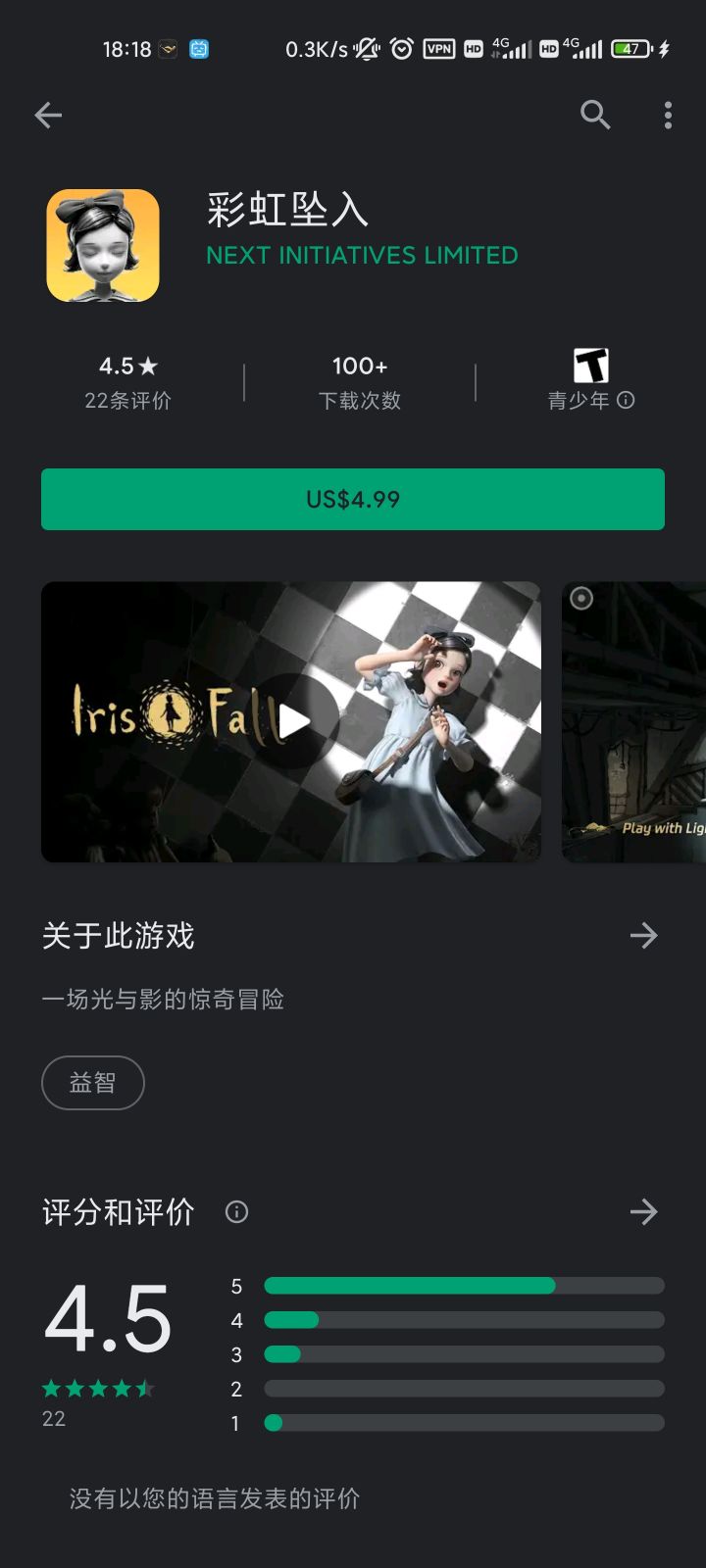
Task: Tap the VPN indicator in status bar
Action: [x=438, y=47]
